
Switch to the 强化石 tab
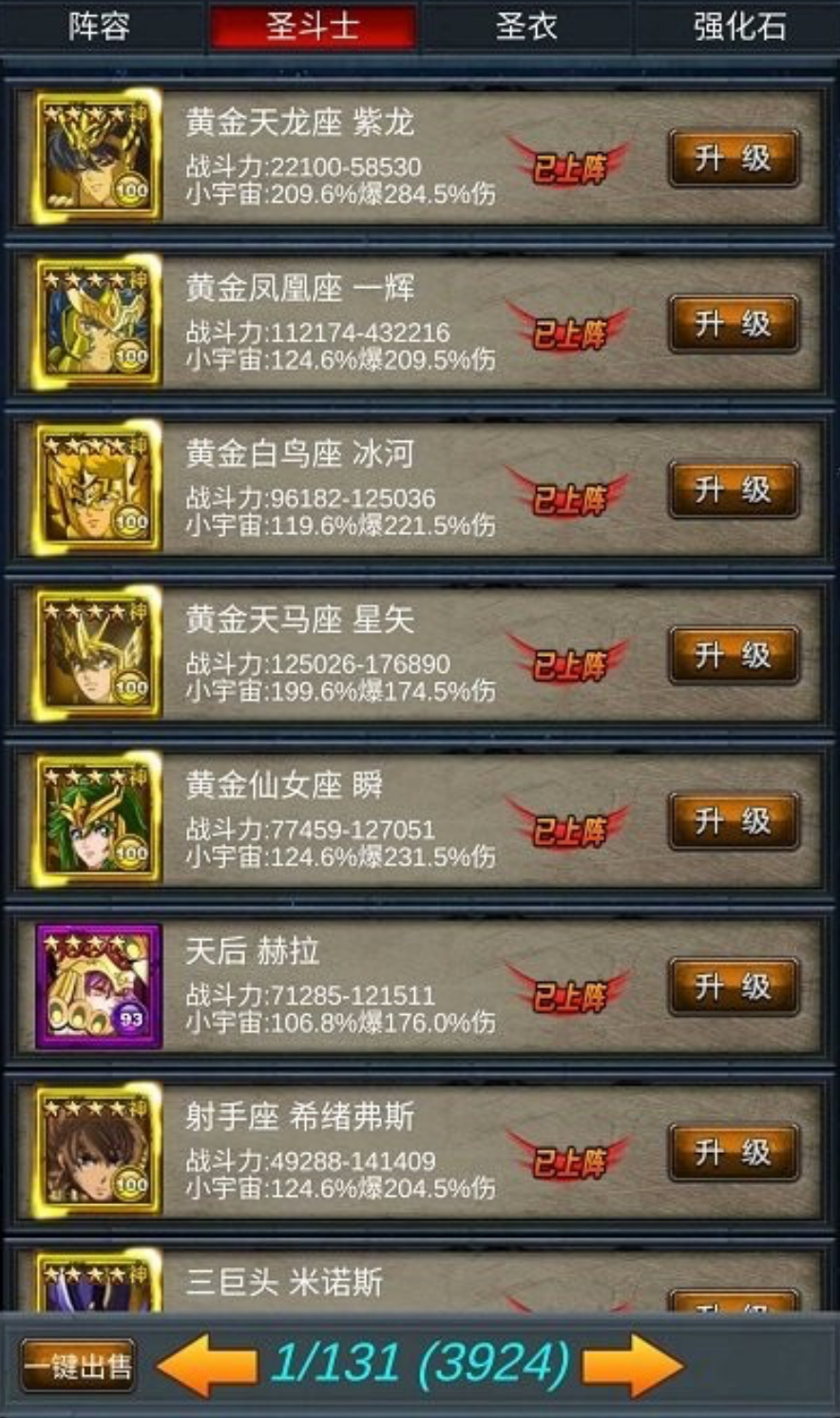point(739,26)
